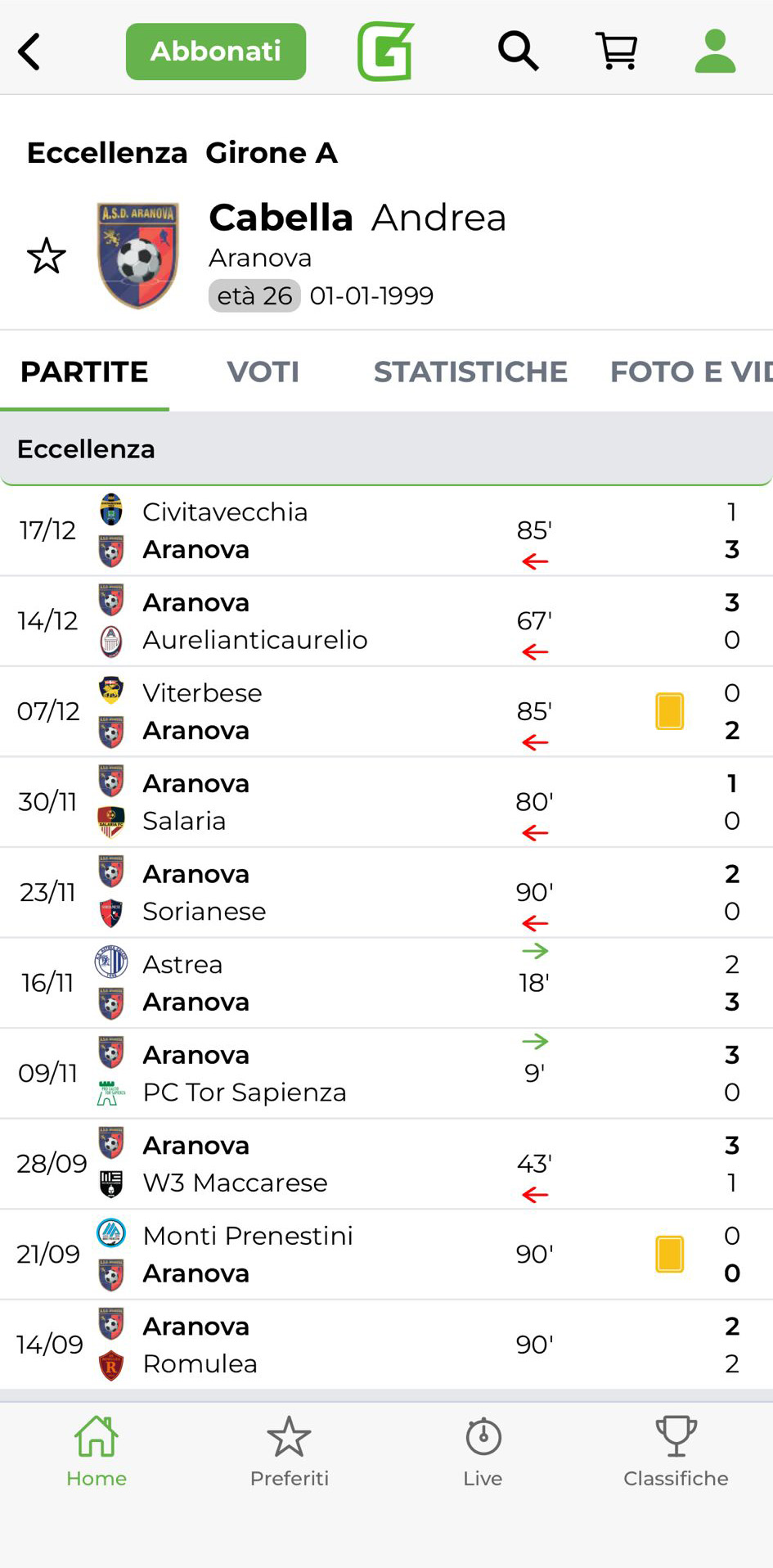This screenshot has height=1568, width=773.
Task: Open the FOTO E VIDEO tab
Action: 690,372
